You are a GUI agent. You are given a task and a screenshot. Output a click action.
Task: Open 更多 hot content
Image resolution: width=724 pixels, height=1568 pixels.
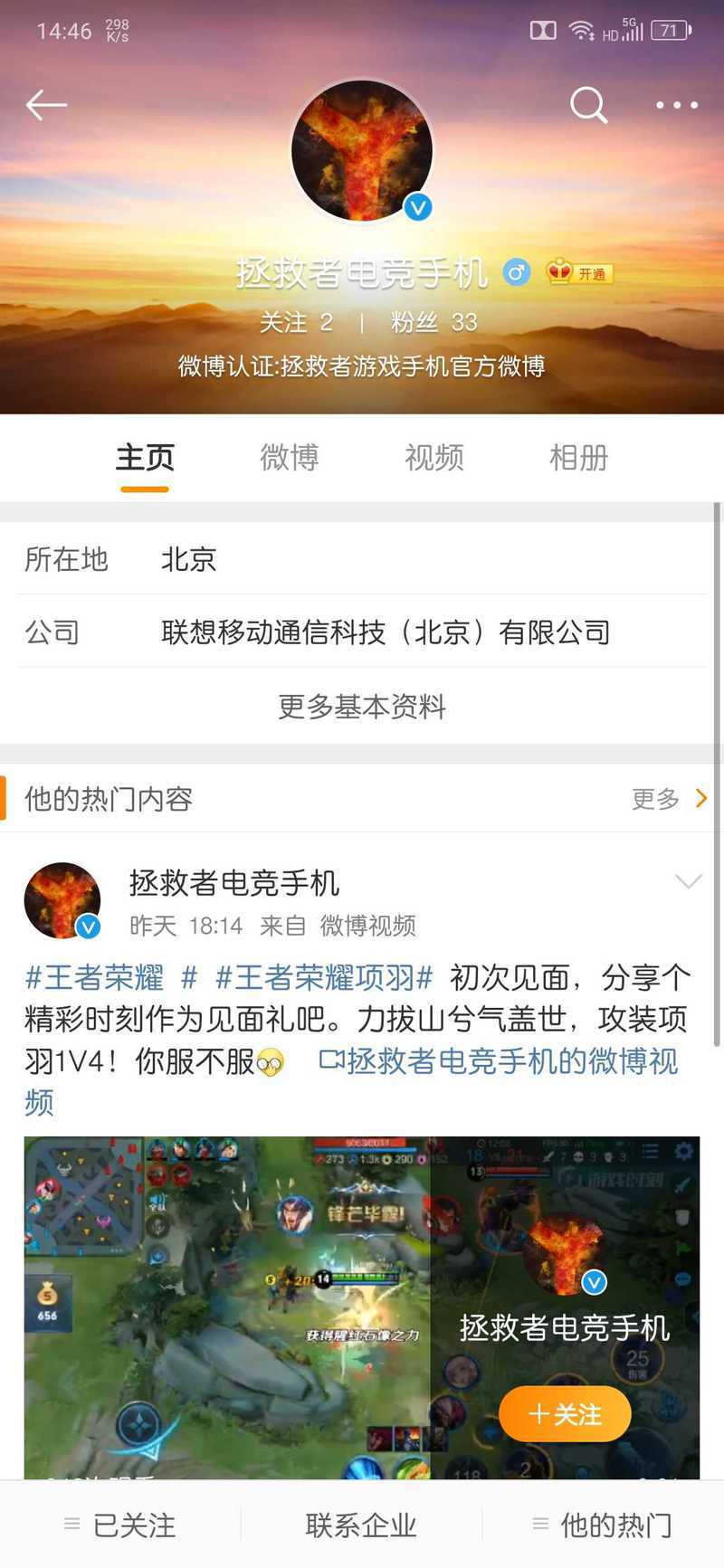coord(669,798)
